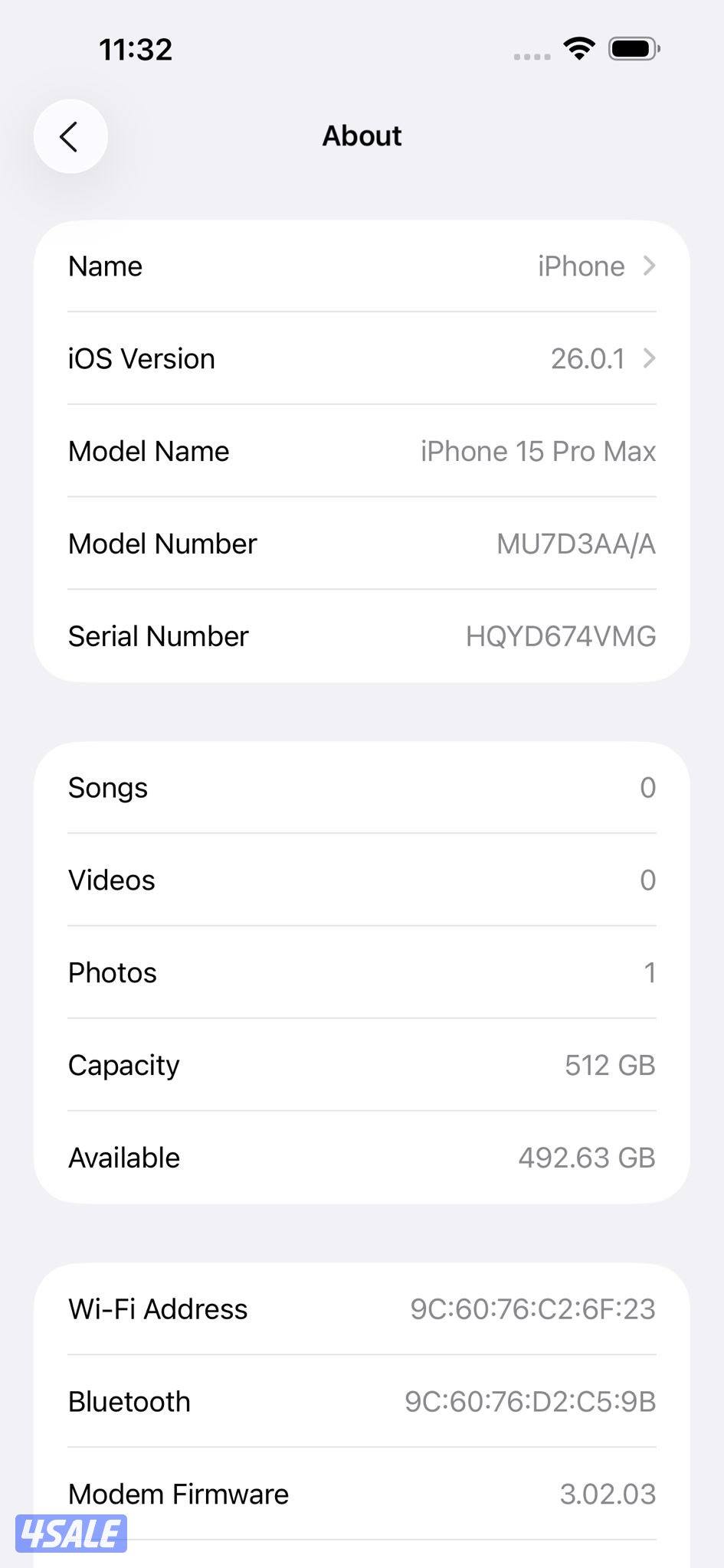Select the Bluetooth address row
The image size is (724, 1568).
tap(362, 1401)
